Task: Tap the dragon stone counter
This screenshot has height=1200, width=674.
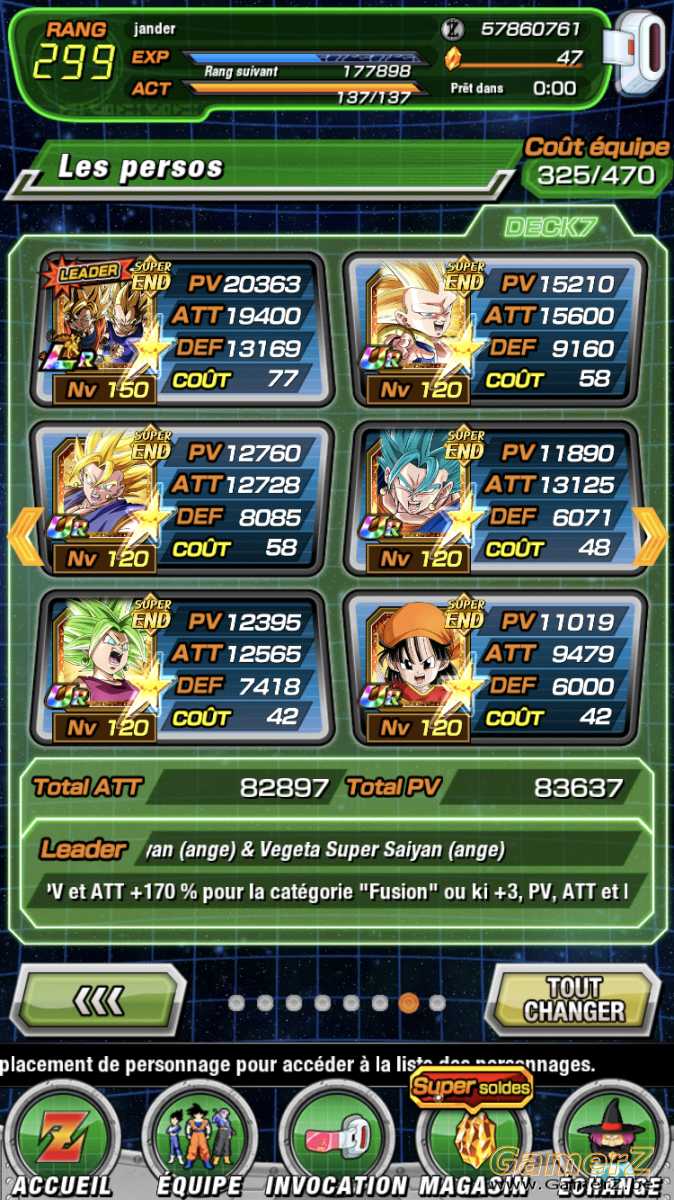Action: click(515, 58)
